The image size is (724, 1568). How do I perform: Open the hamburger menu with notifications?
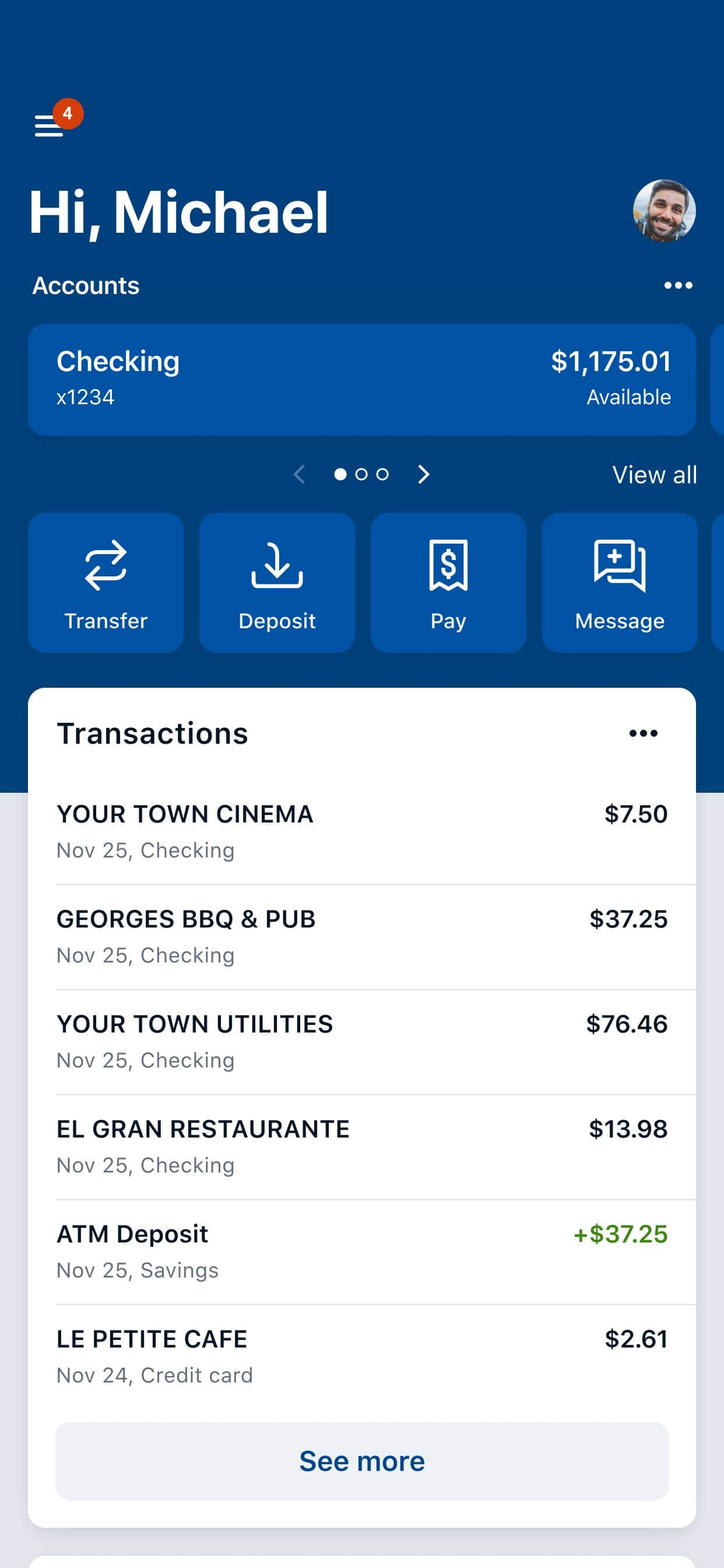click(x=51, y=125)
